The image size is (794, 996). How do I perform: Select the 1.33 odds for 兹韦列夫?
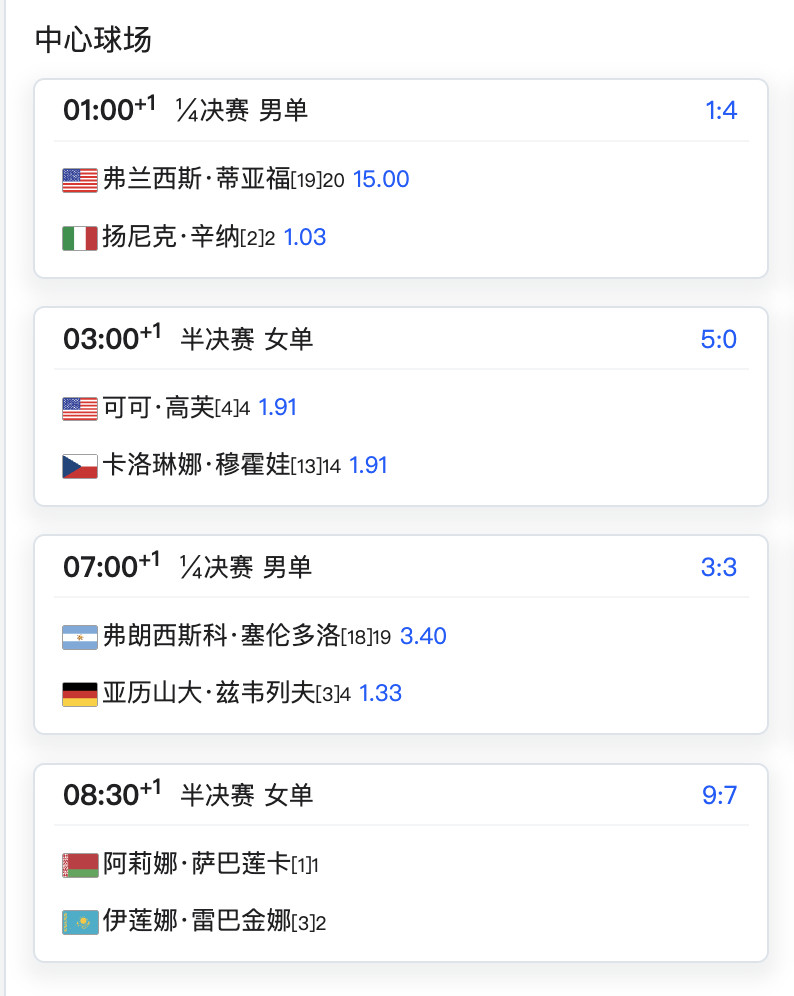(x=379, y=693)
